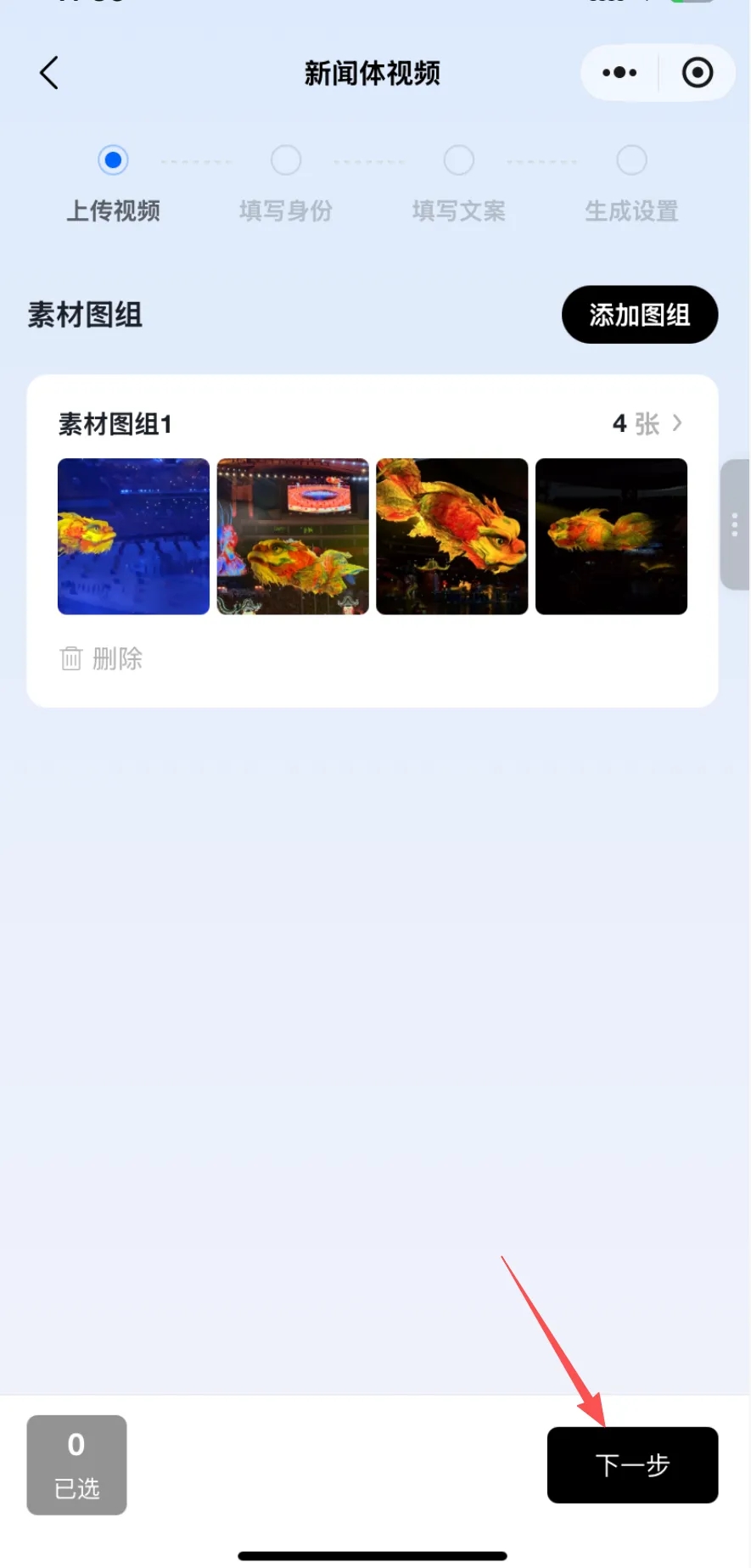
Task: Tap 添加图组 to add an image group
Action: click(x=639, y=315)
